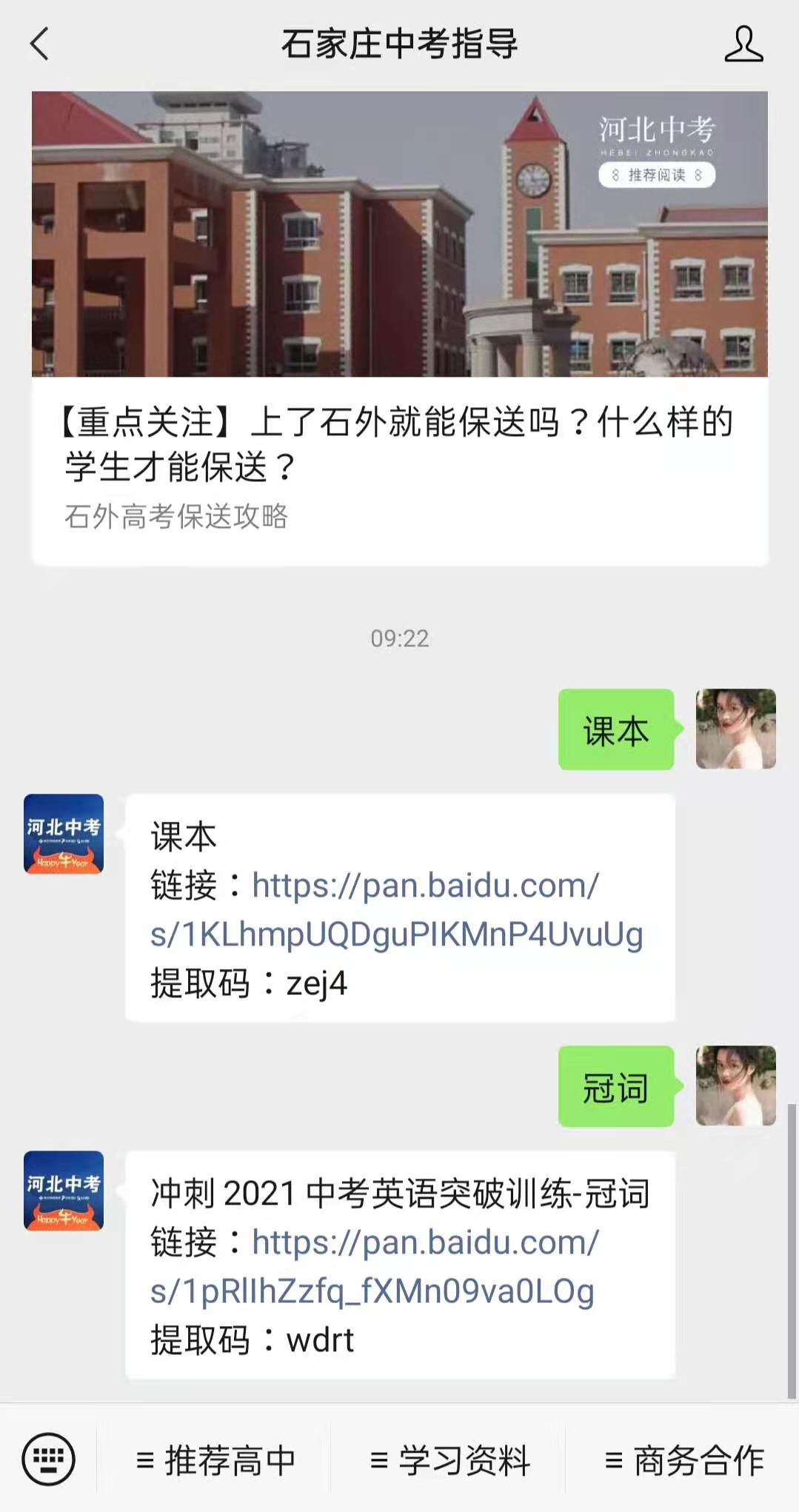
Task: Open the 冠词 training Baidu pan link
Action: coord(374,1267)
